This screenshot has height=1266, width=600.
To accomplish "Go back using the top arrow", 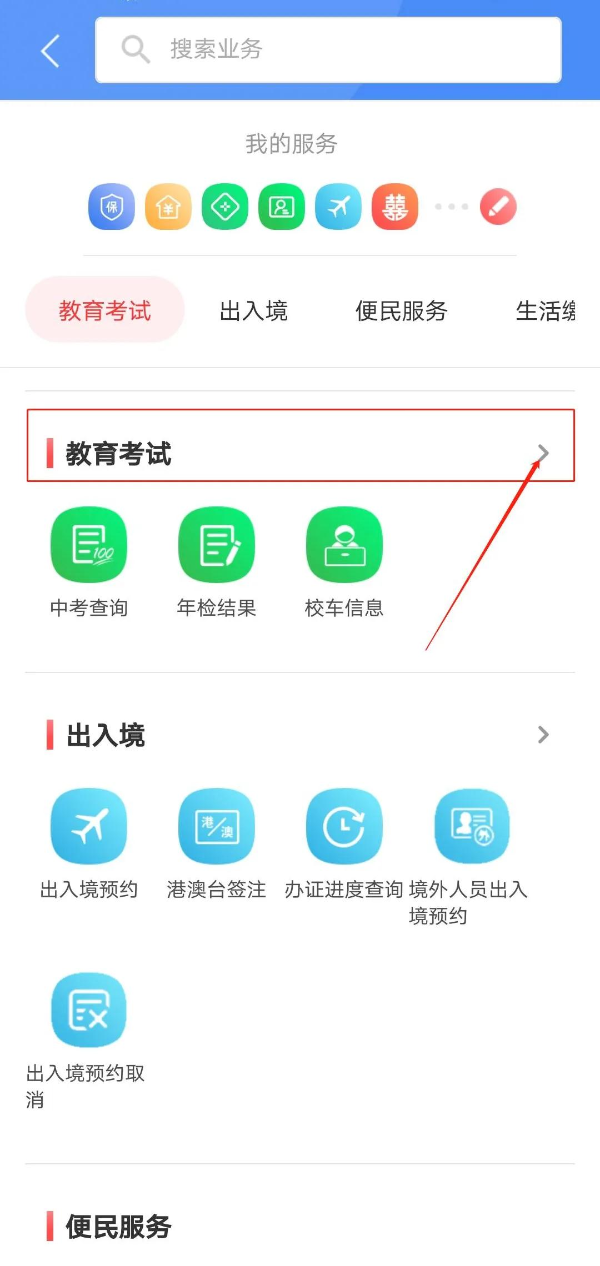I will [50, 50].
